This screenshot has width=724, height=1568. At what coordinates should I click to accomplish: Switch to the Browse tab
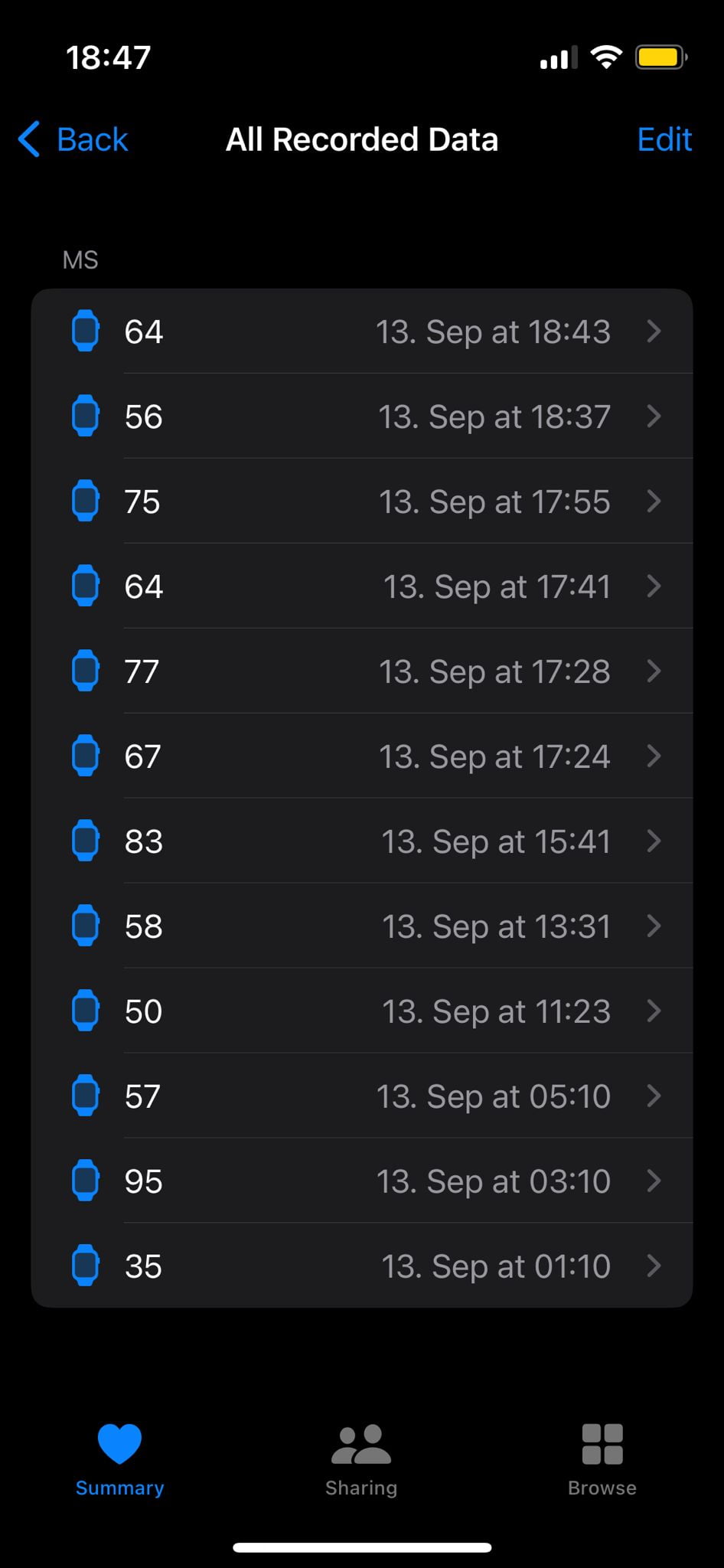602,1459
